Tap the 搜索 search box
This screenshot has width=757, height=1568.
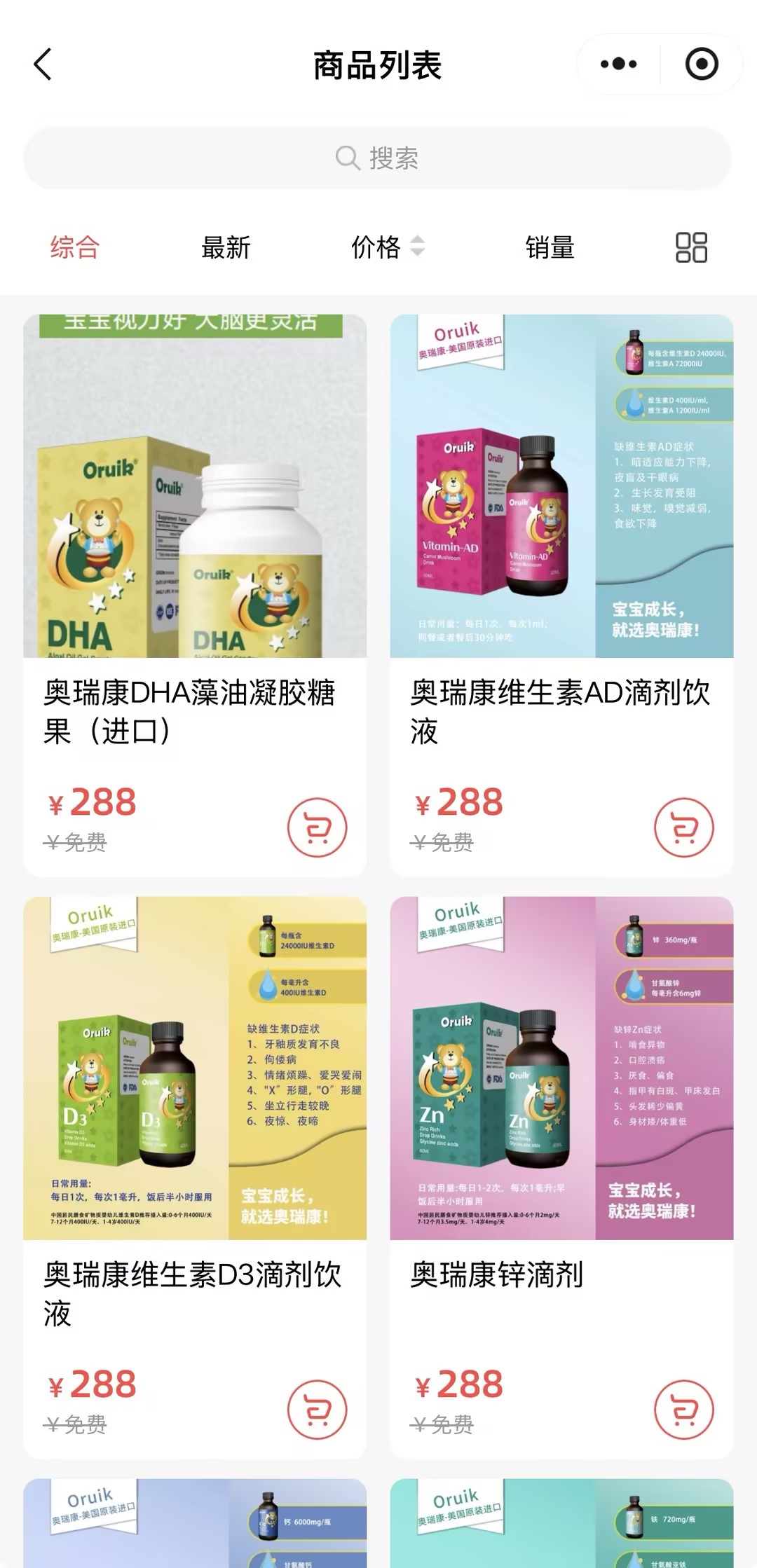click(378, 158)
